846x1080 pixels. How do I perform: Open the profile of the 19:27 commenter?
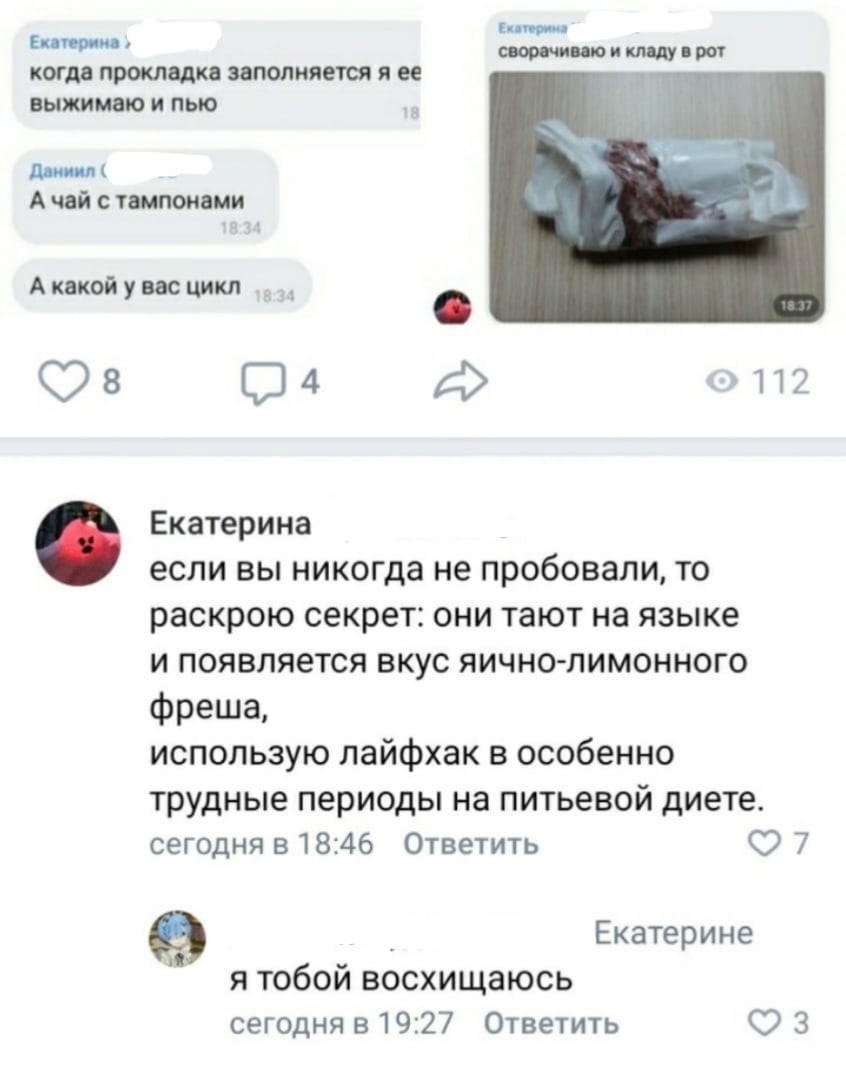coord(175,939)
